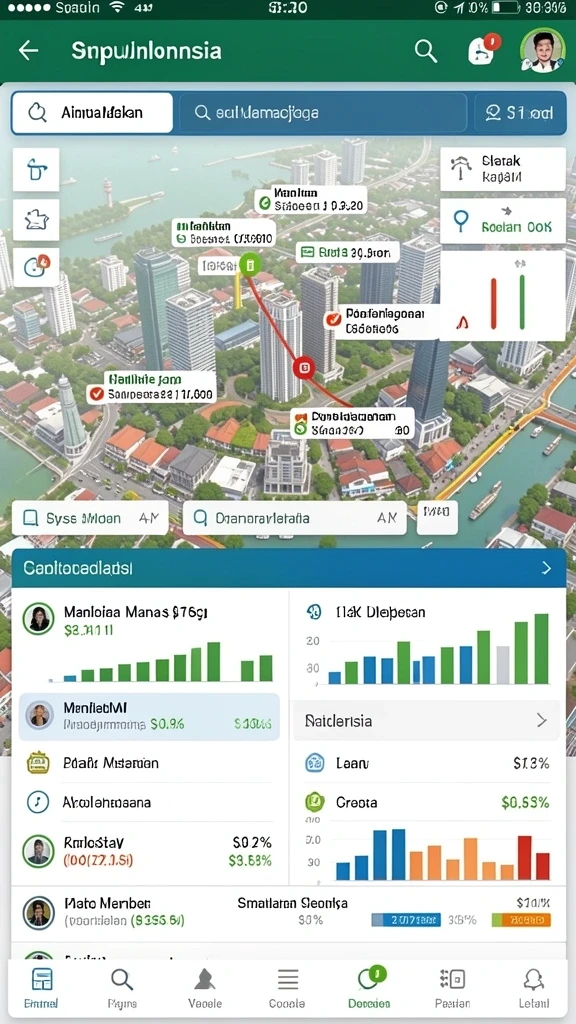Tap the red marker on the route
576x1024 pixels.
[x=304, y=368]
